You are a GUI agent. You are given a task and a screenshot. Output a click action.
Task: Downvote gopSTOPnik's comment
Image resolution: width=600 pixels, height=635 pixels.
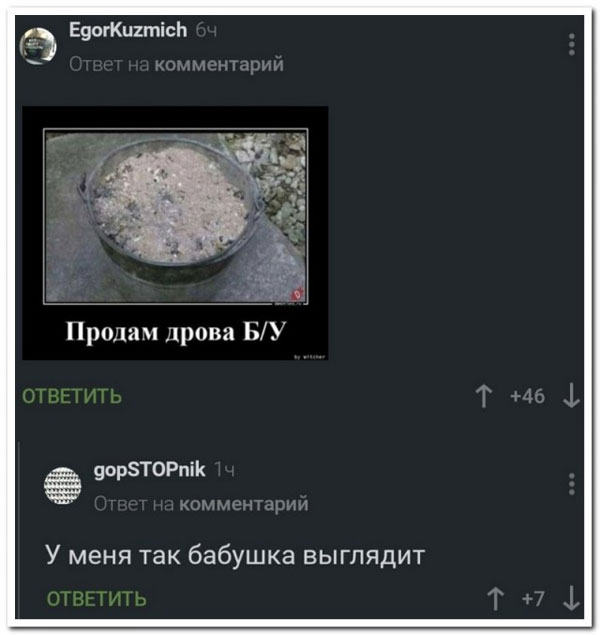[571, 599]
